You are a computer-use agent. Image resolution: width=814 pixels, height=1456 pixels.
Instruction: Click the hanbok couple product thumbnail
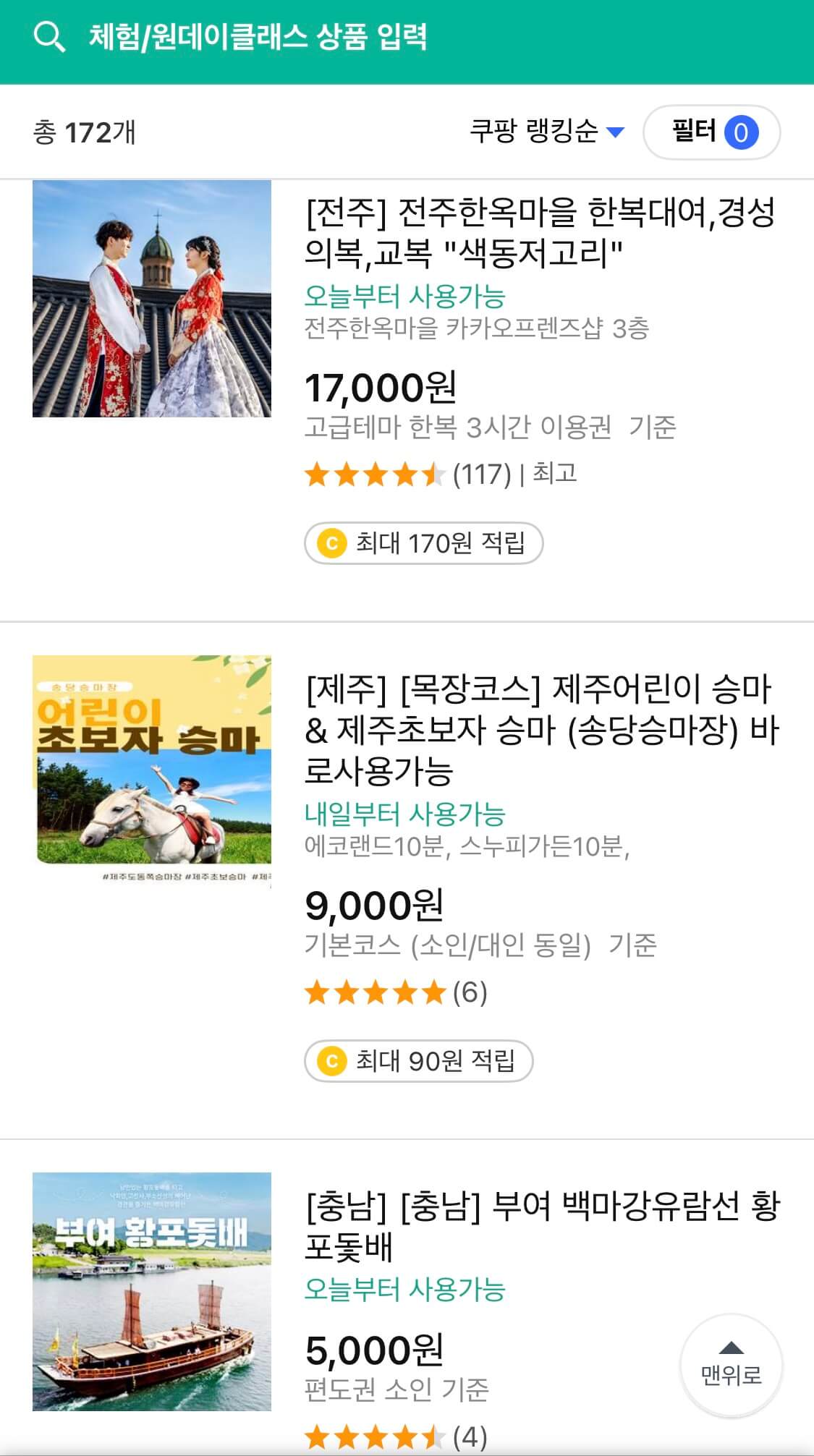pyautogui.click(x=152, y=301)
